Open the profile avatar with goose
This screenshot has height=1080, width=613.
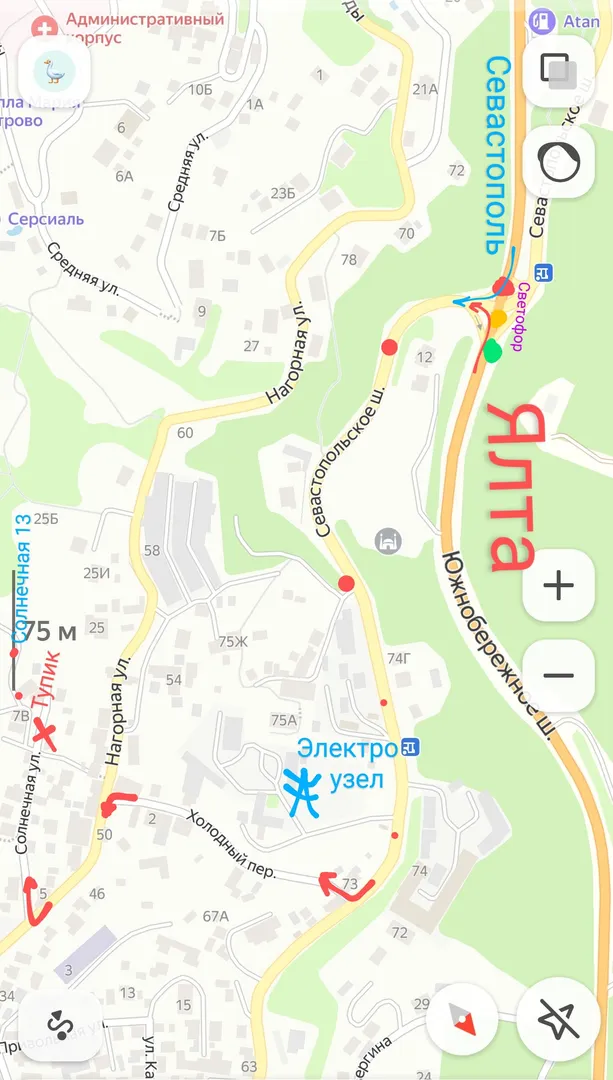(x=53, y=72)
